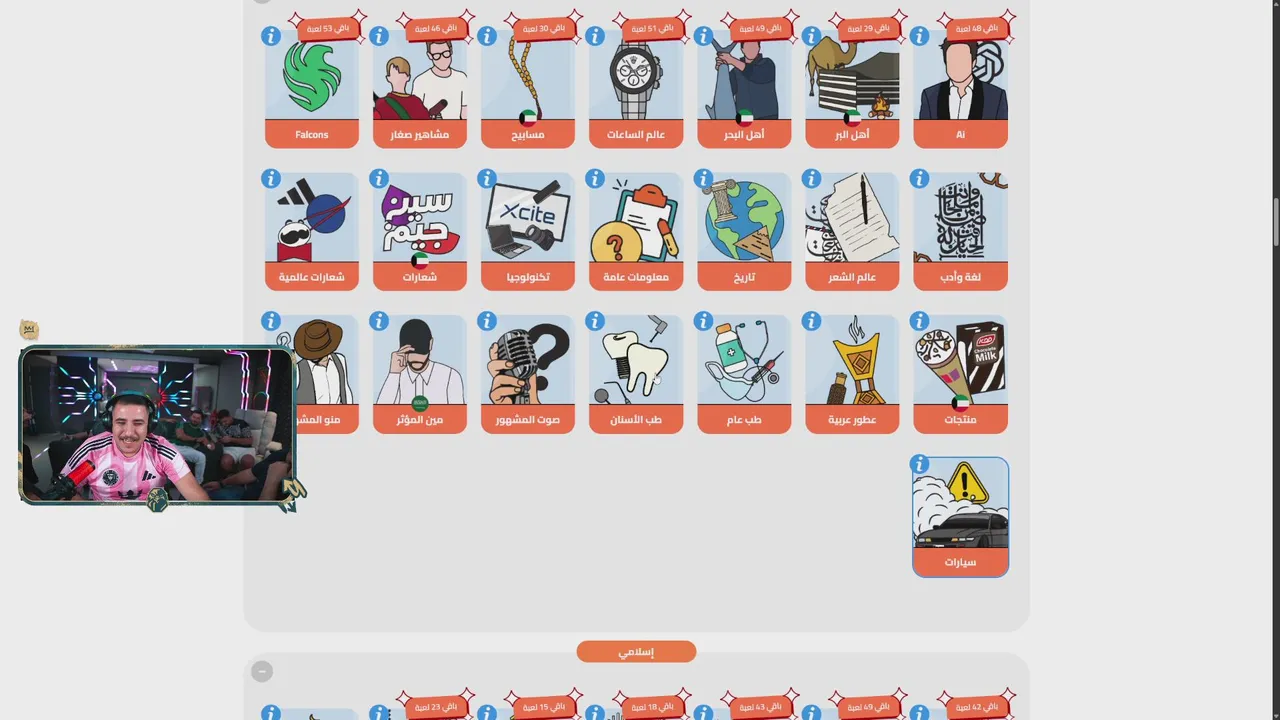Choose the Ai category card
1280x720 pixels.
[x=960, y=90]
